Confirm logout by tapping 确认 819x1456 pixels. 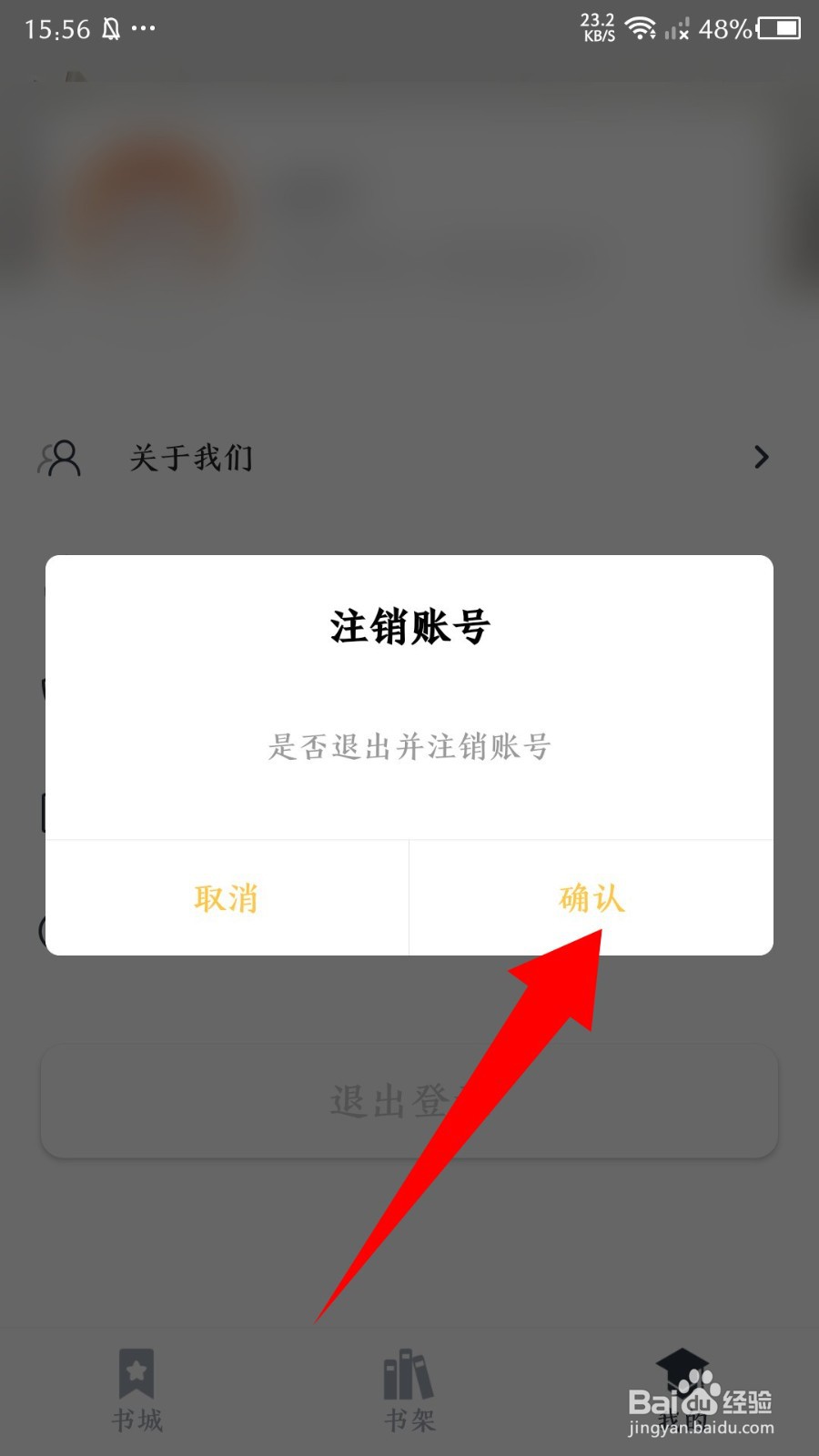coord(591,898)
